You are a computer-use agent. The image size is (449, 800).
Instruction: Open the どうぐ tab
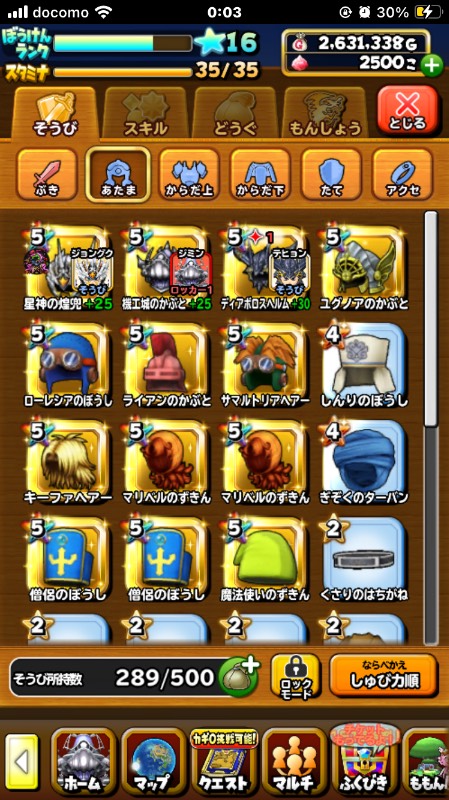pyautogui.click(x=235, y=114)
